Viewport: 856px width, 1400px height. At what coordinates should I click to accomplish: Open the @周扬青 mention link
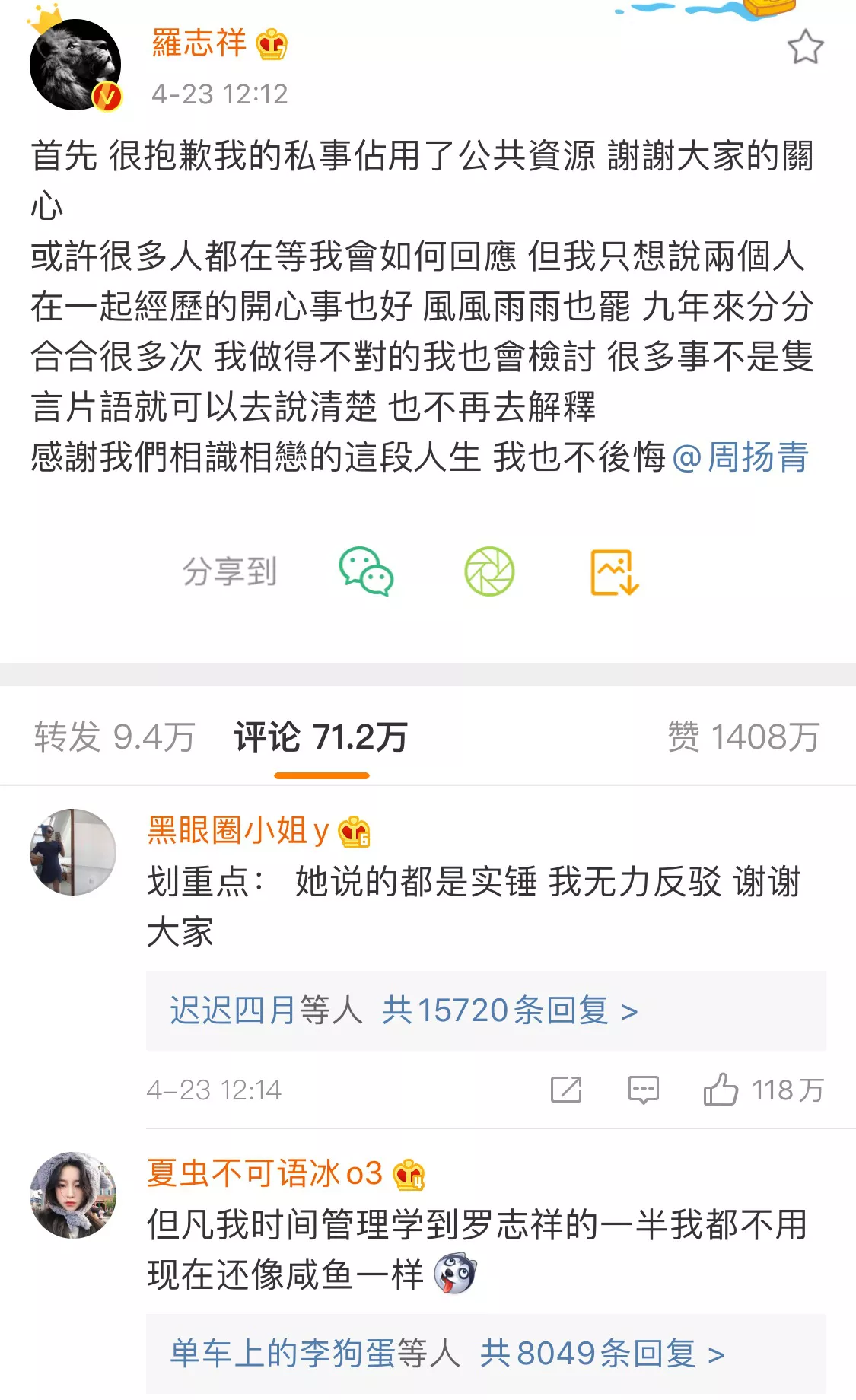click(740, 457)
